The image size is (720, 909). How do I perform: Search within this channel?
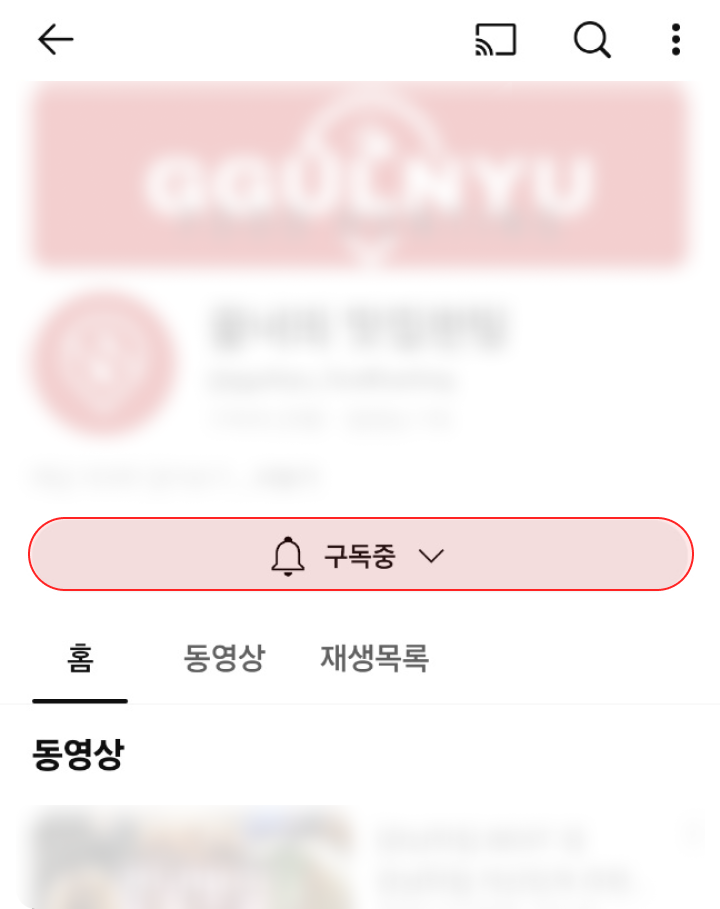tap(591, 40)
